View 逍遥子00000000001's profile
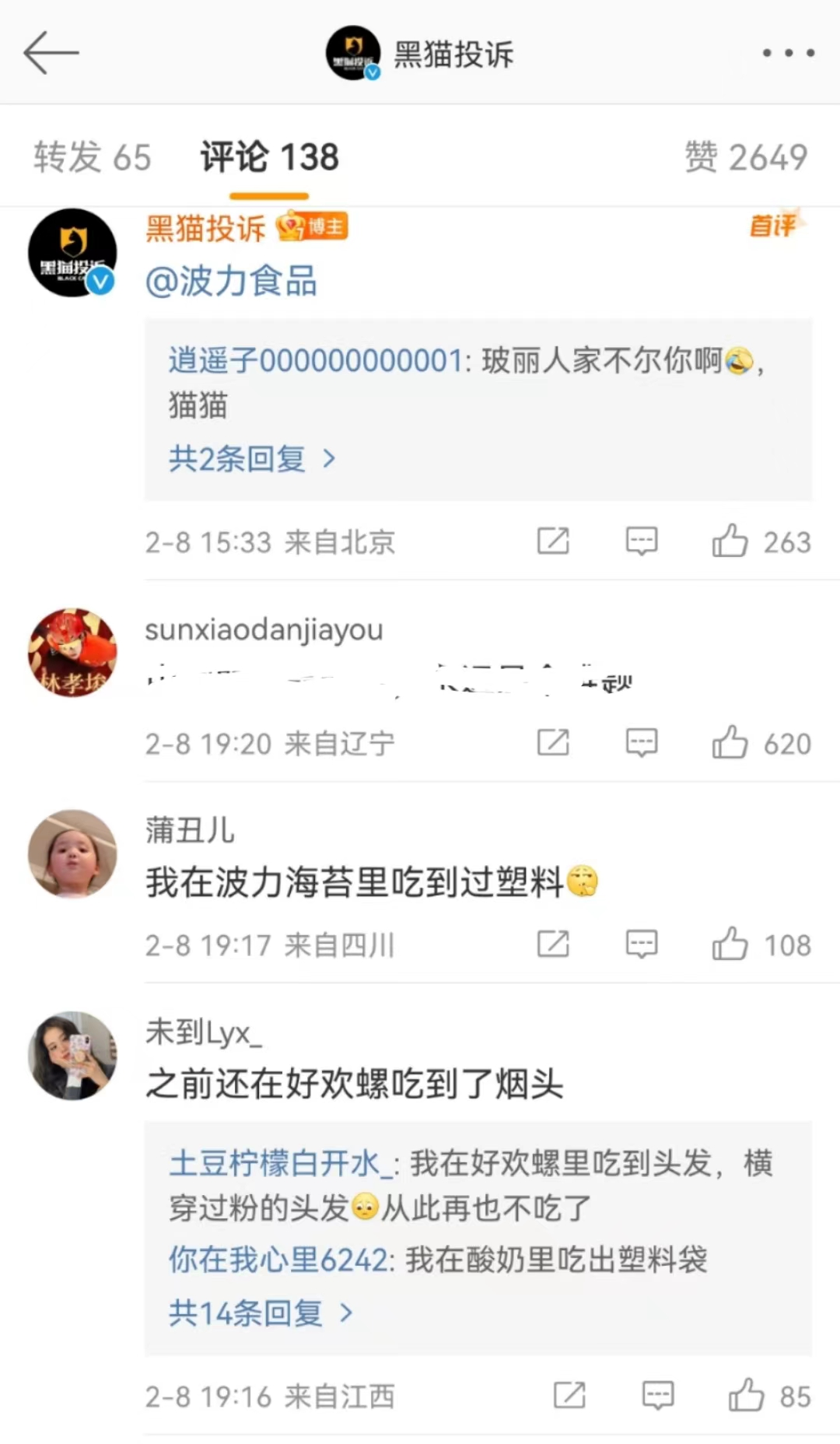Viewport: 840px width, 1444px height. point(315,361)
